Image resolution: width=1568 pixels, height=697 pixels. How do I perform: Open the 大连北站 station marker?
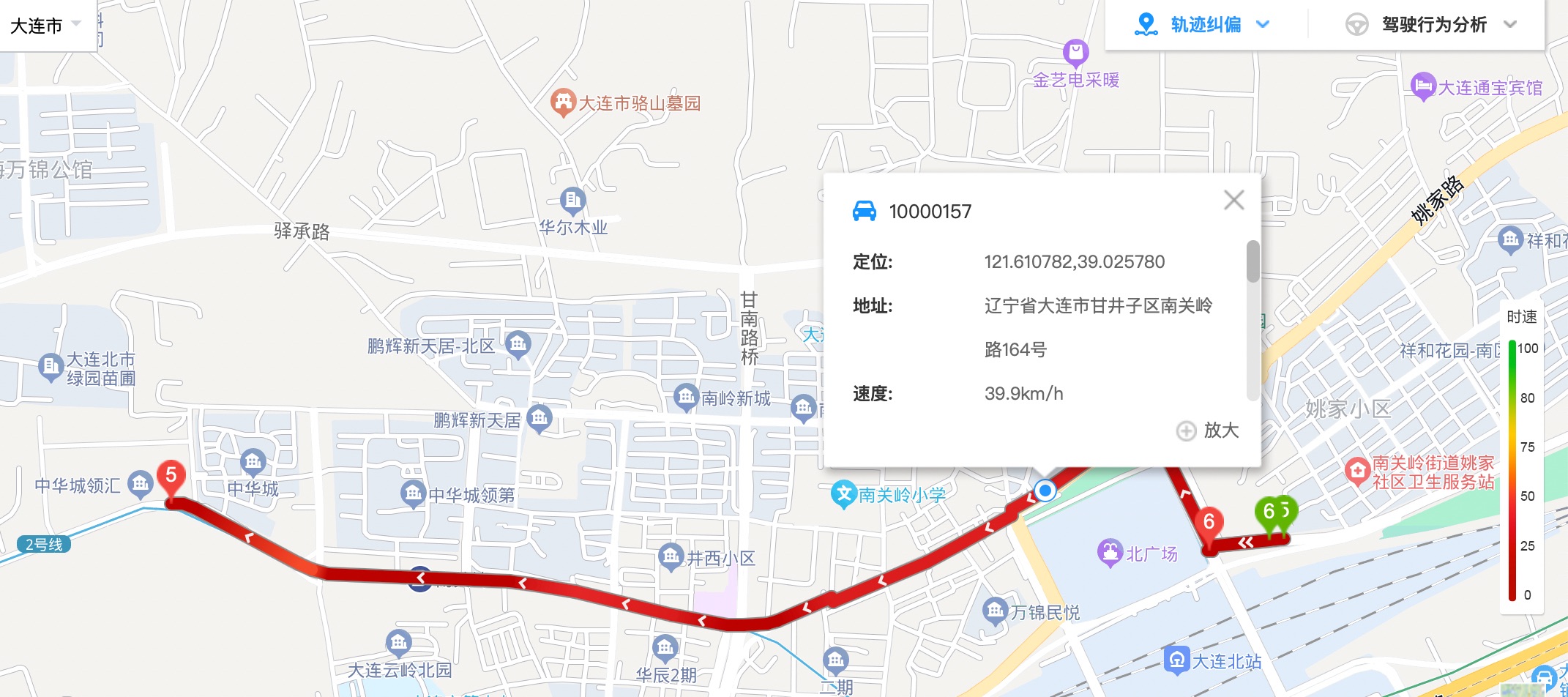[x=1176, y=660]
